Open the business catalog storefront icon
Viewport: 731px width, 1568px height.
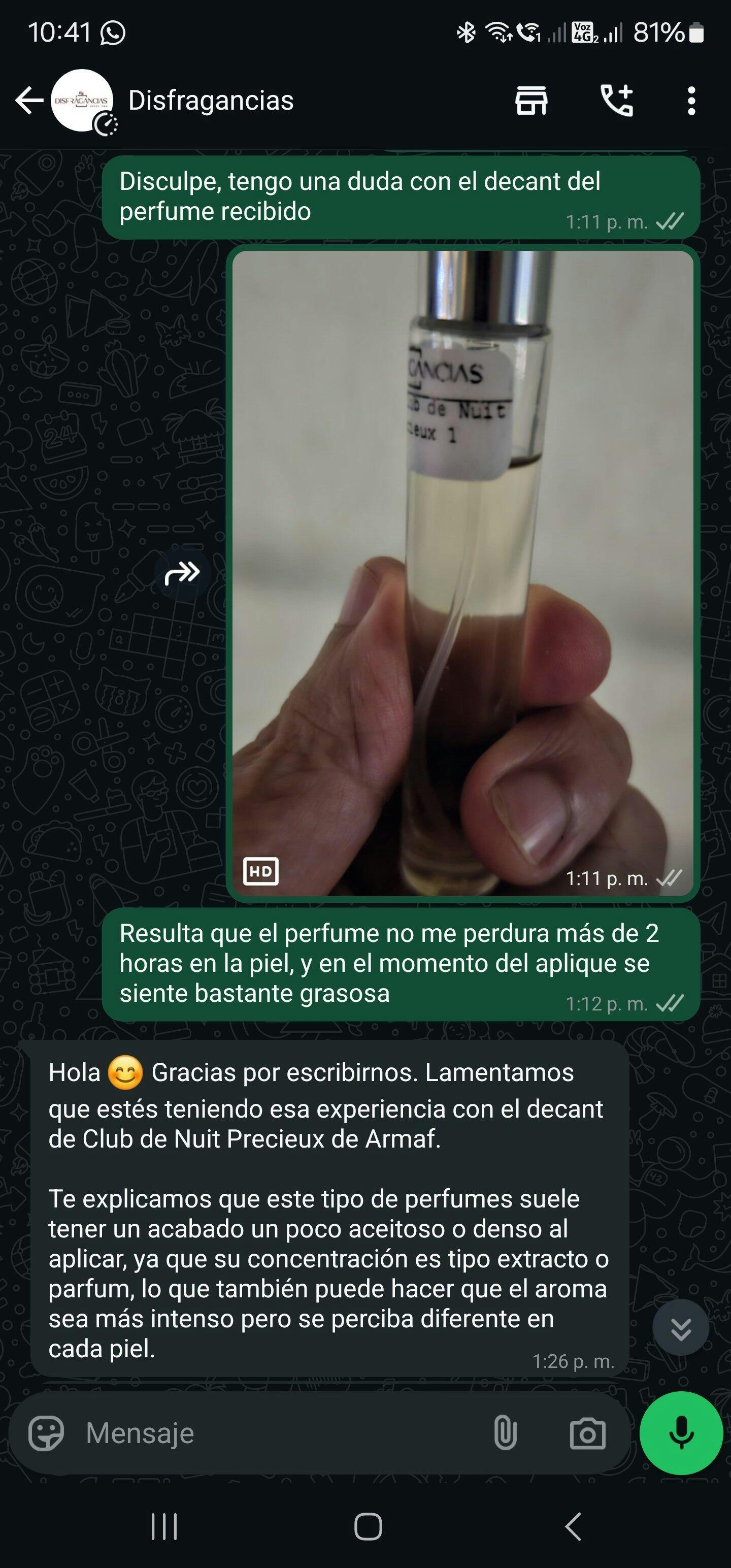531,101
